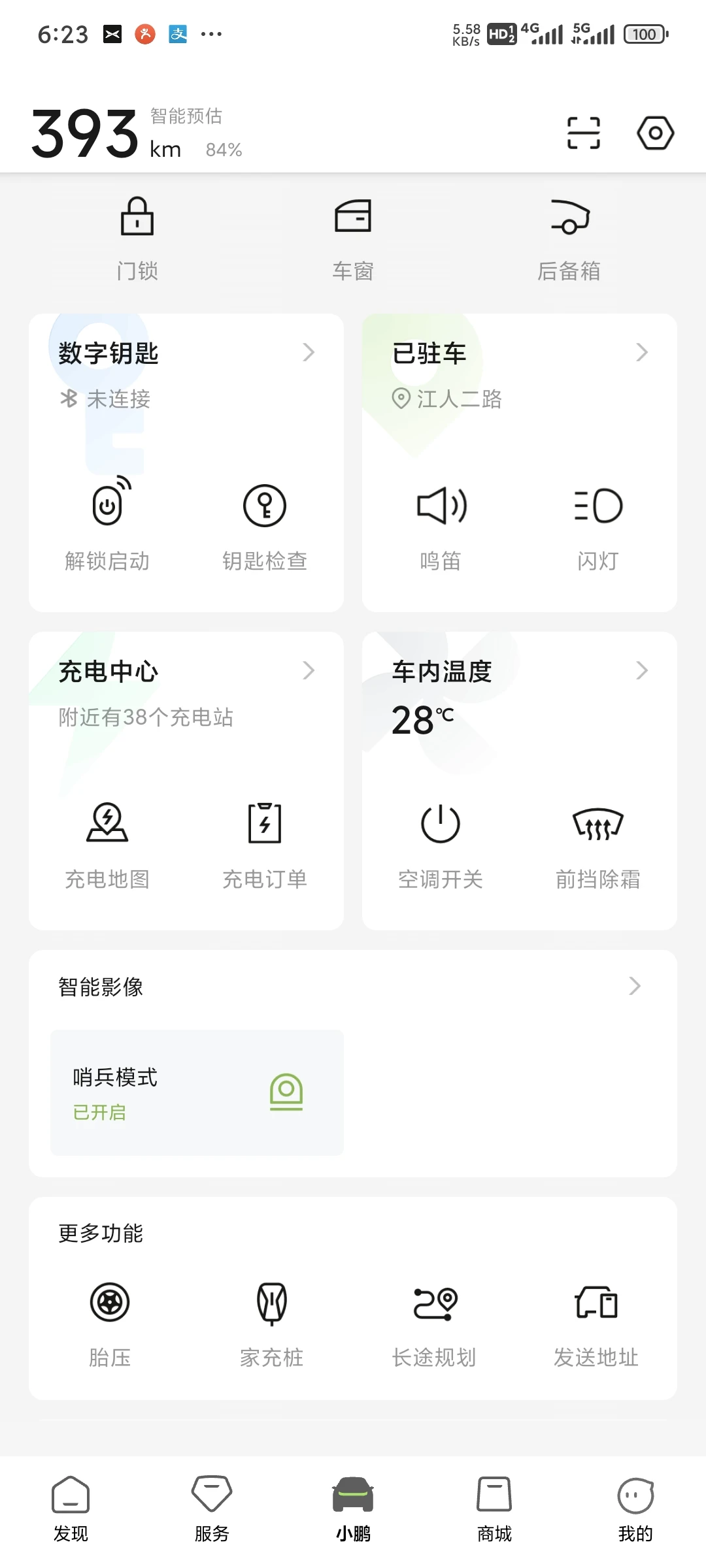
Task: Open the 哨兵模式 sentry mode card
Action: pos(197,1092)
